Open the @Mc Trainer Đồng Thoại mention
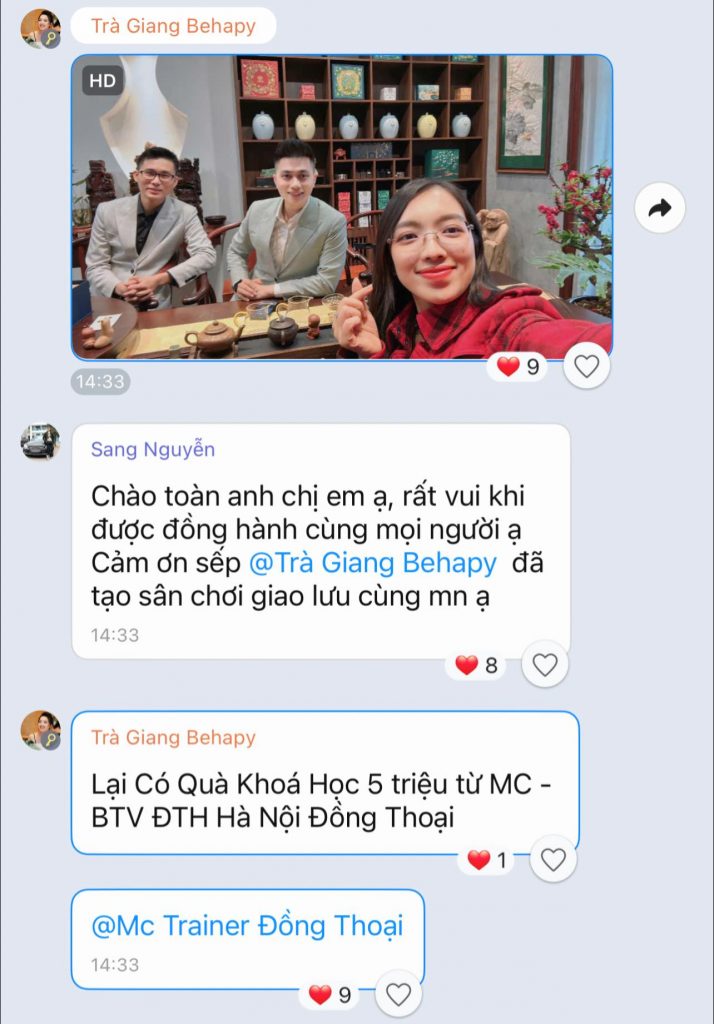The width and height of the screenshot is (714, 1024). click(x=247, y=925)
